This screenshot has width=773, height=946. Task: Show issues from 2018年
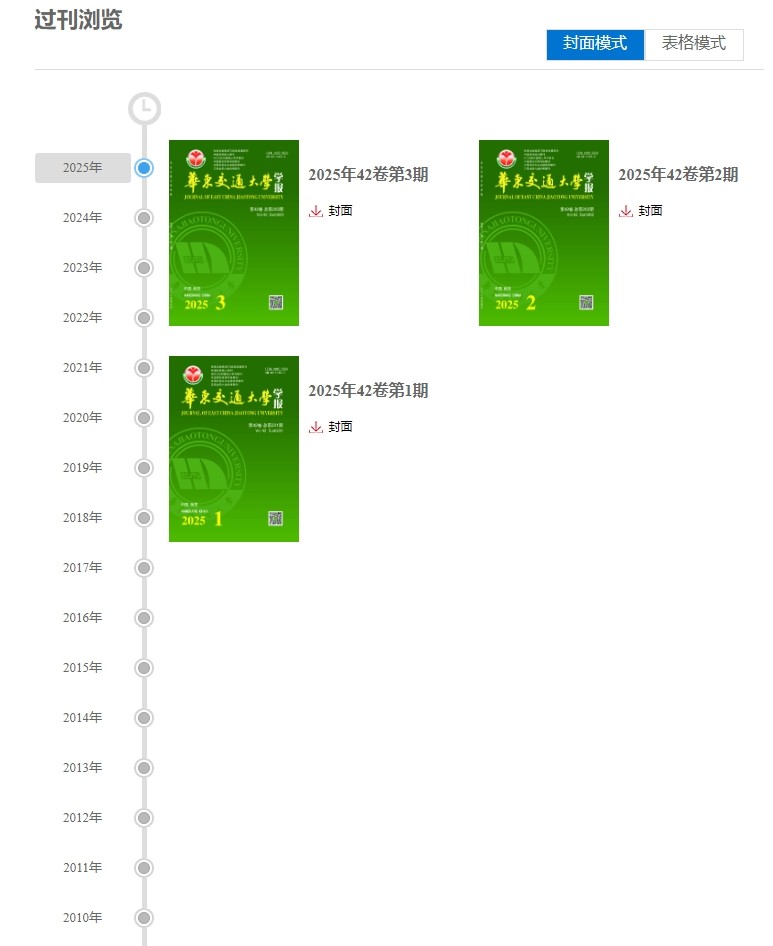83,518
